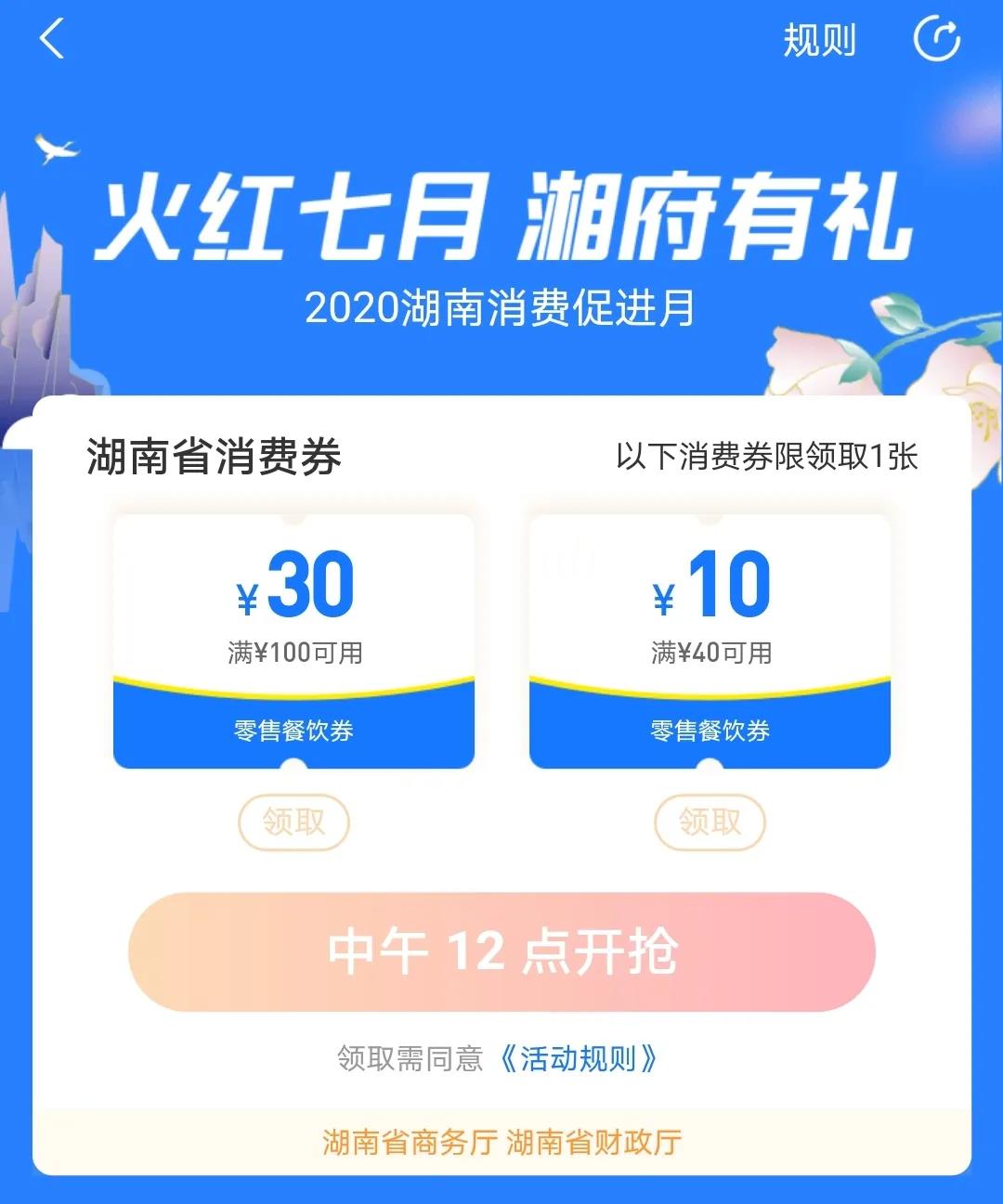Open the 规则 page

819,41
